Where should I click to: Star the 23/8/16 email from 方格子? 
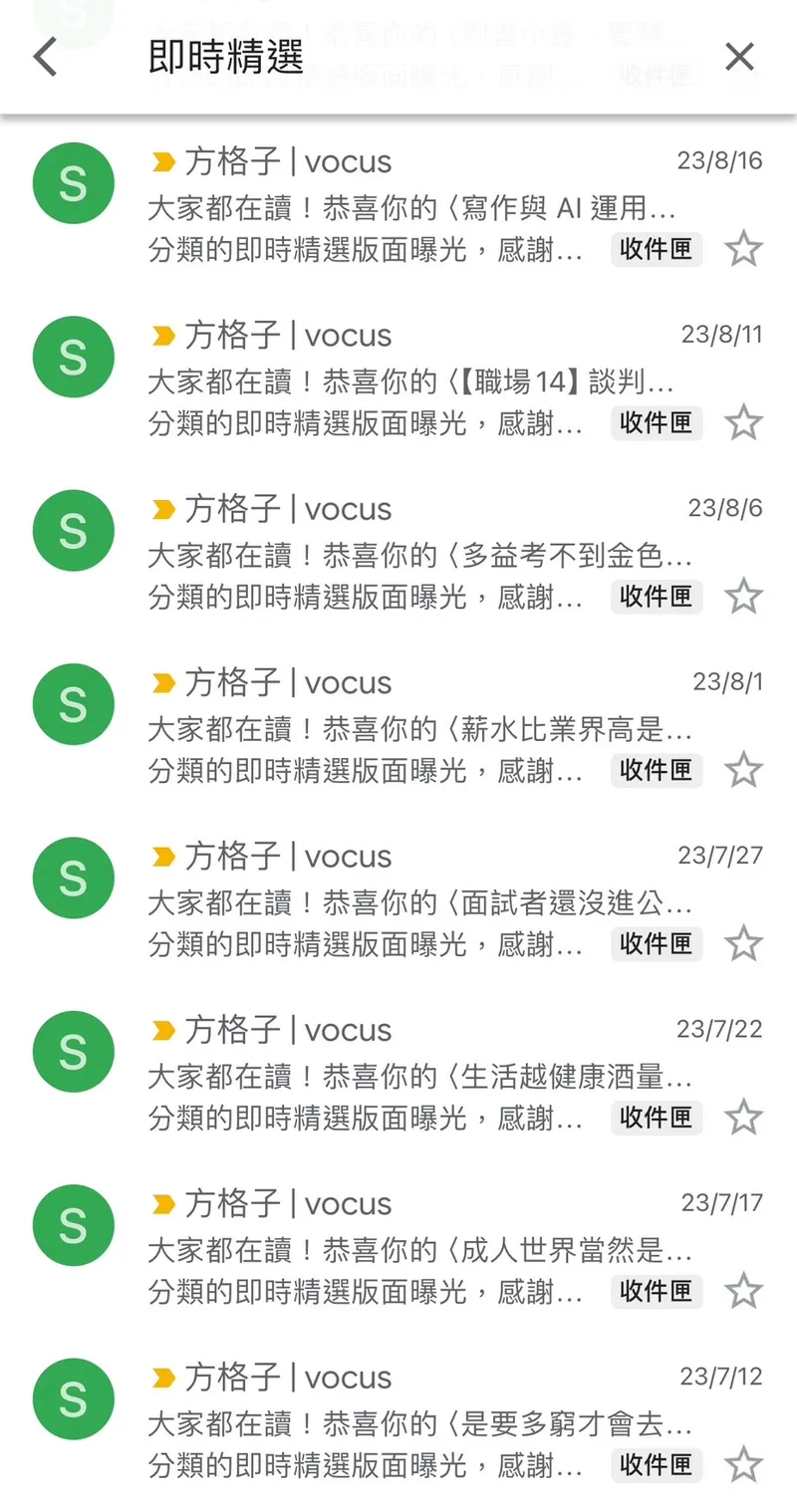coord(743,249)
